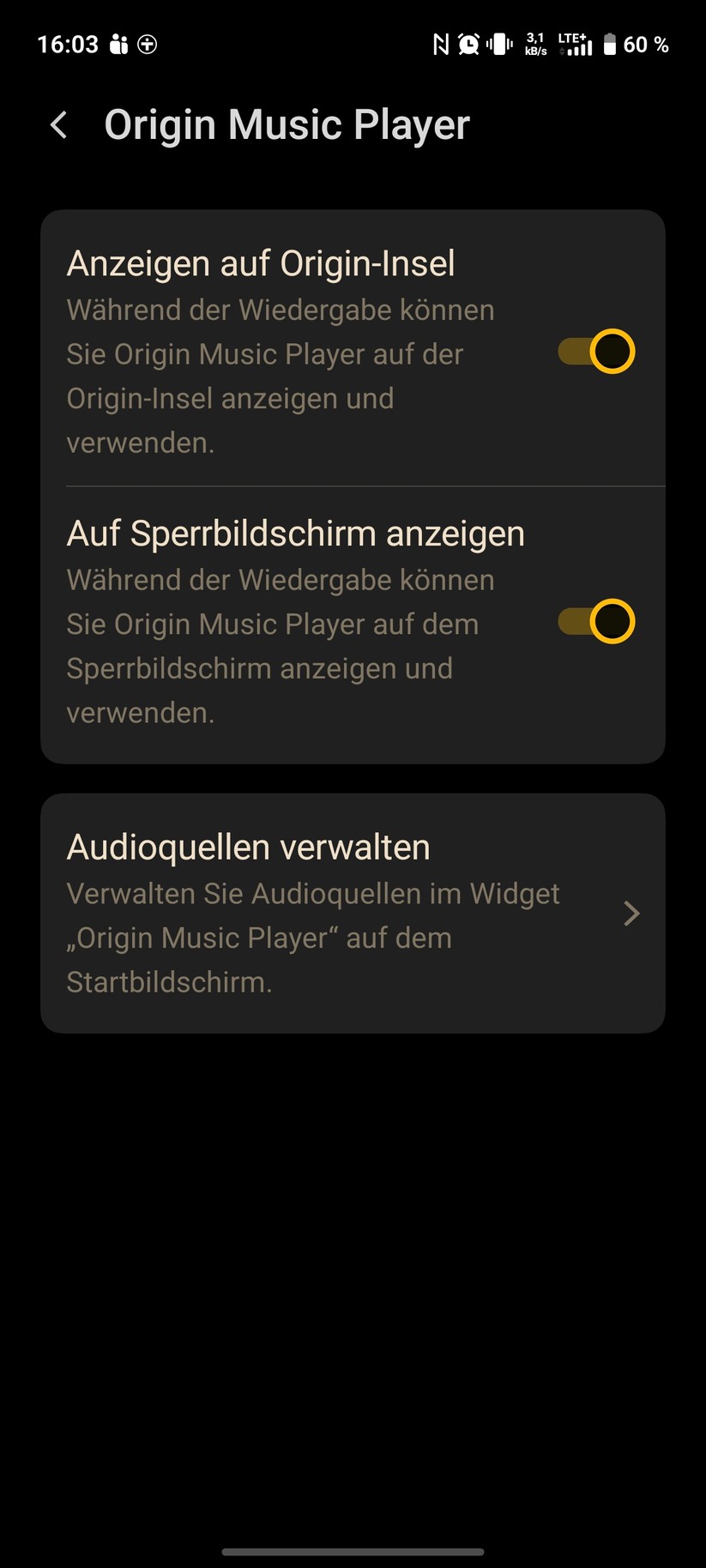Select the Origin Music Player title
This screenshot has width=706, height=1568.
287,124
